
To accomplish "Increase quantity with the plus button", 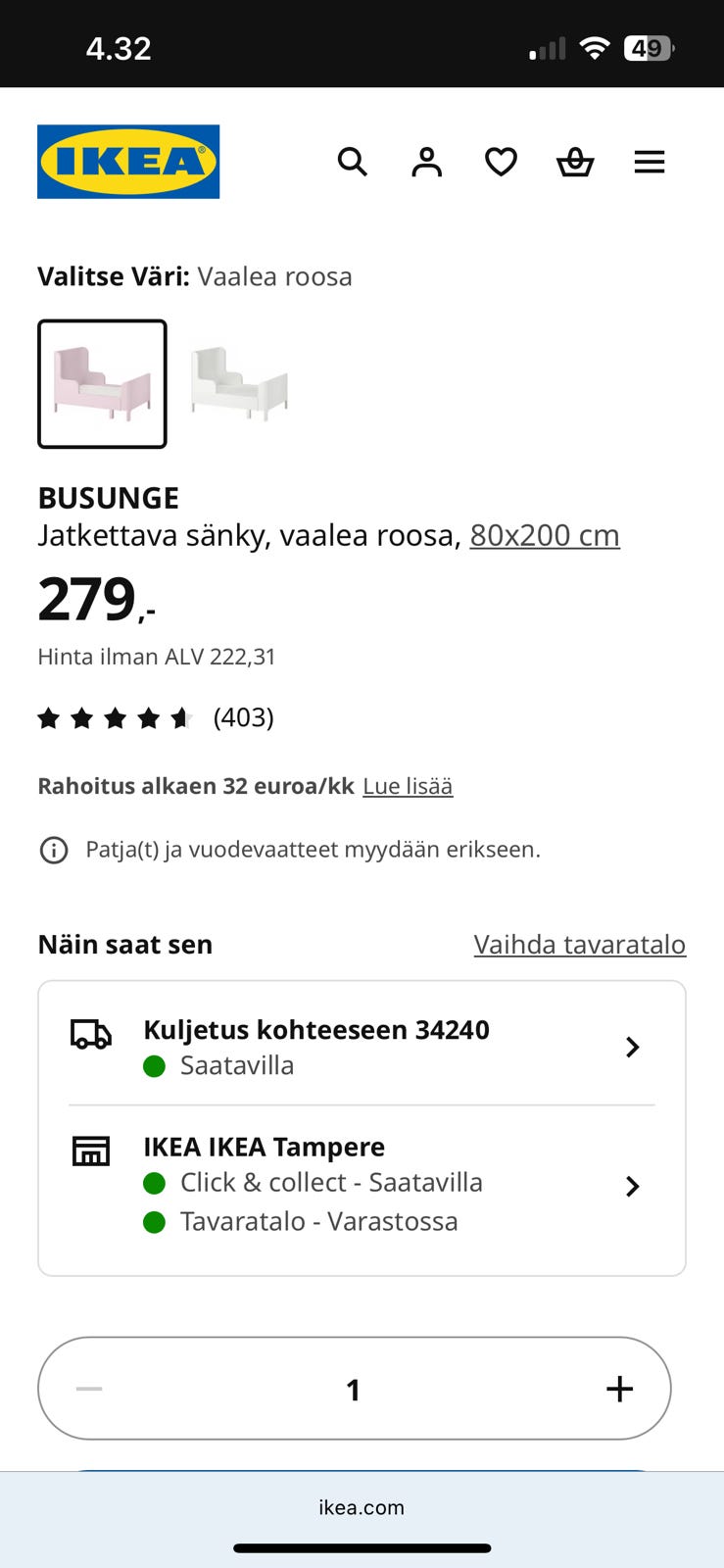I will point(619,1388).
